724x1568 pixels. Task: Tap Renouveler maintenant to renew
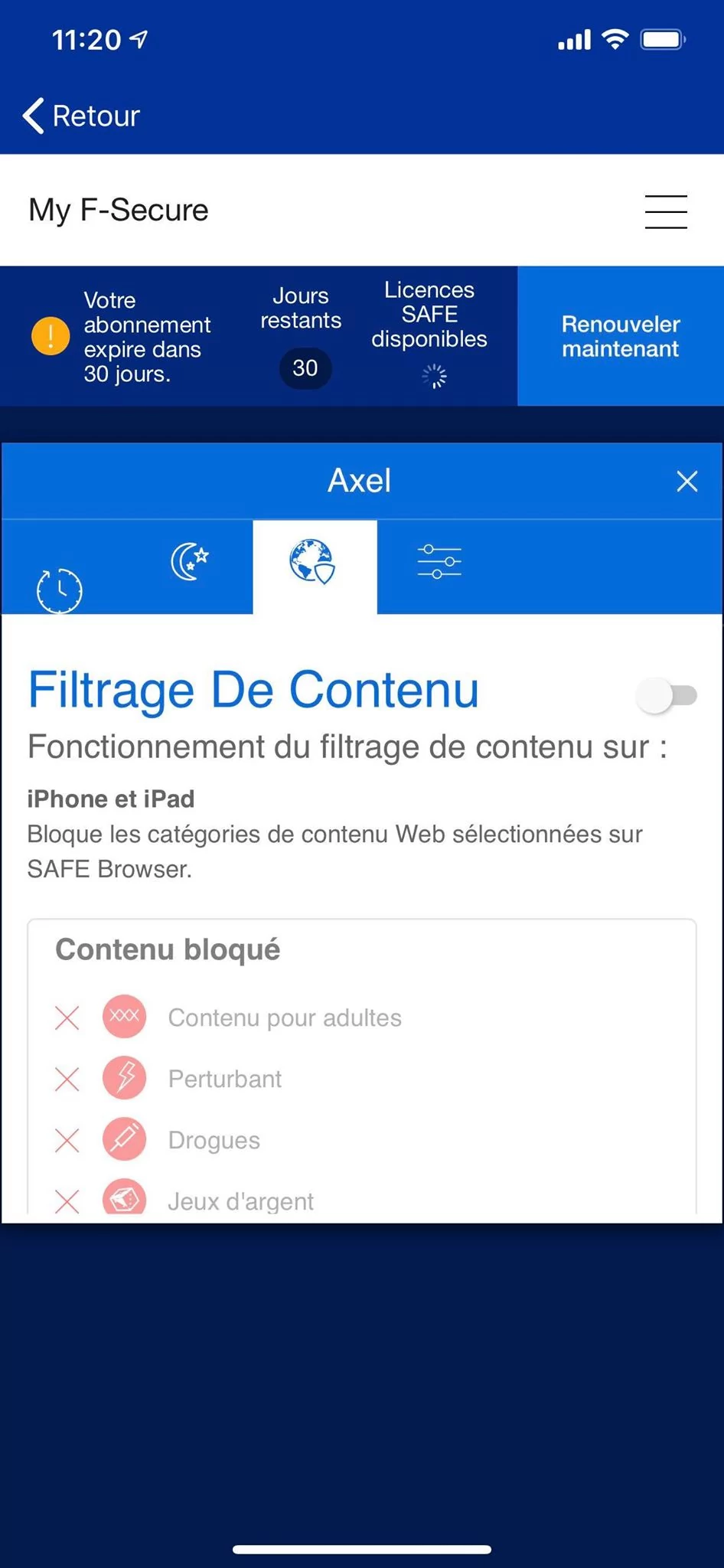(621, 336)
